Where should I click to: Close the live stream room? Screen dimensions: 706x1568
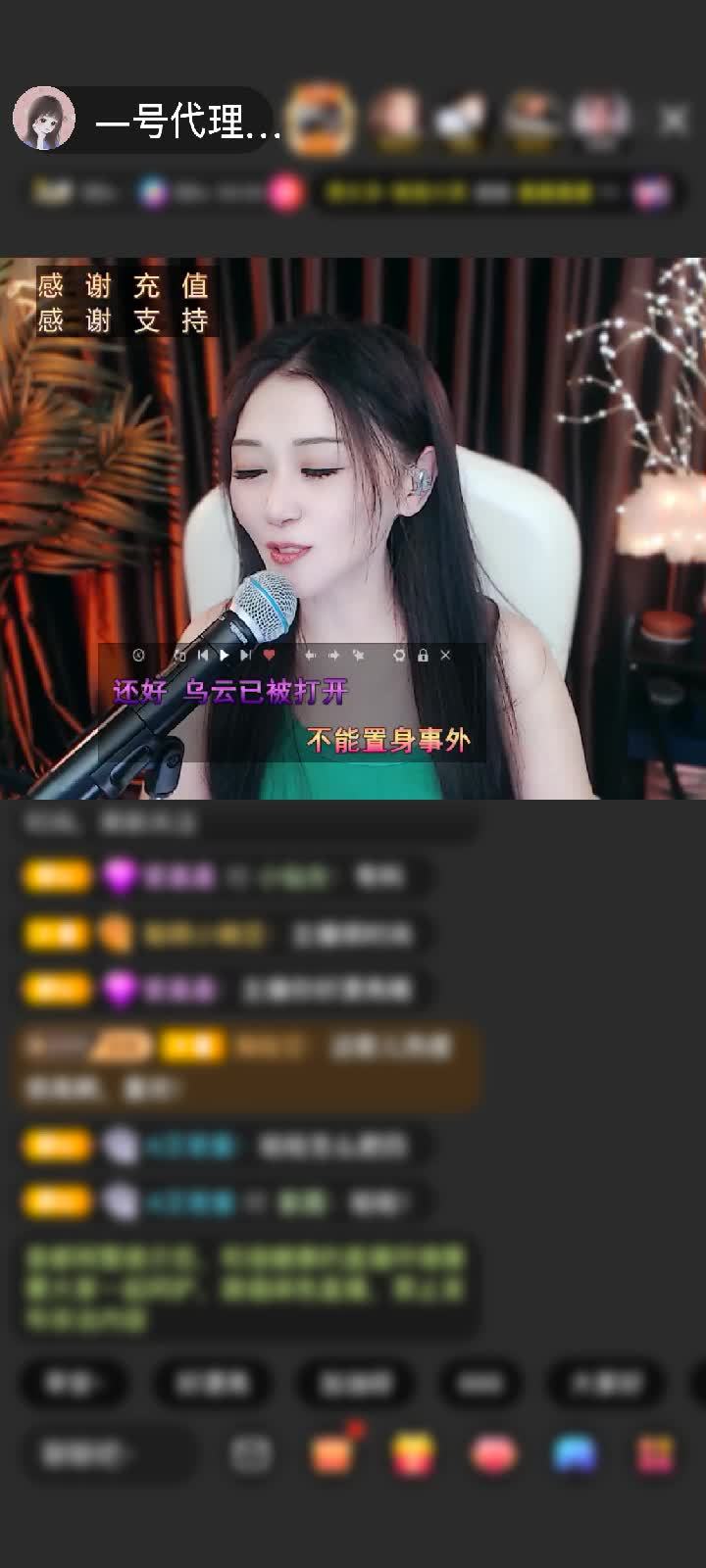point(674,120)
